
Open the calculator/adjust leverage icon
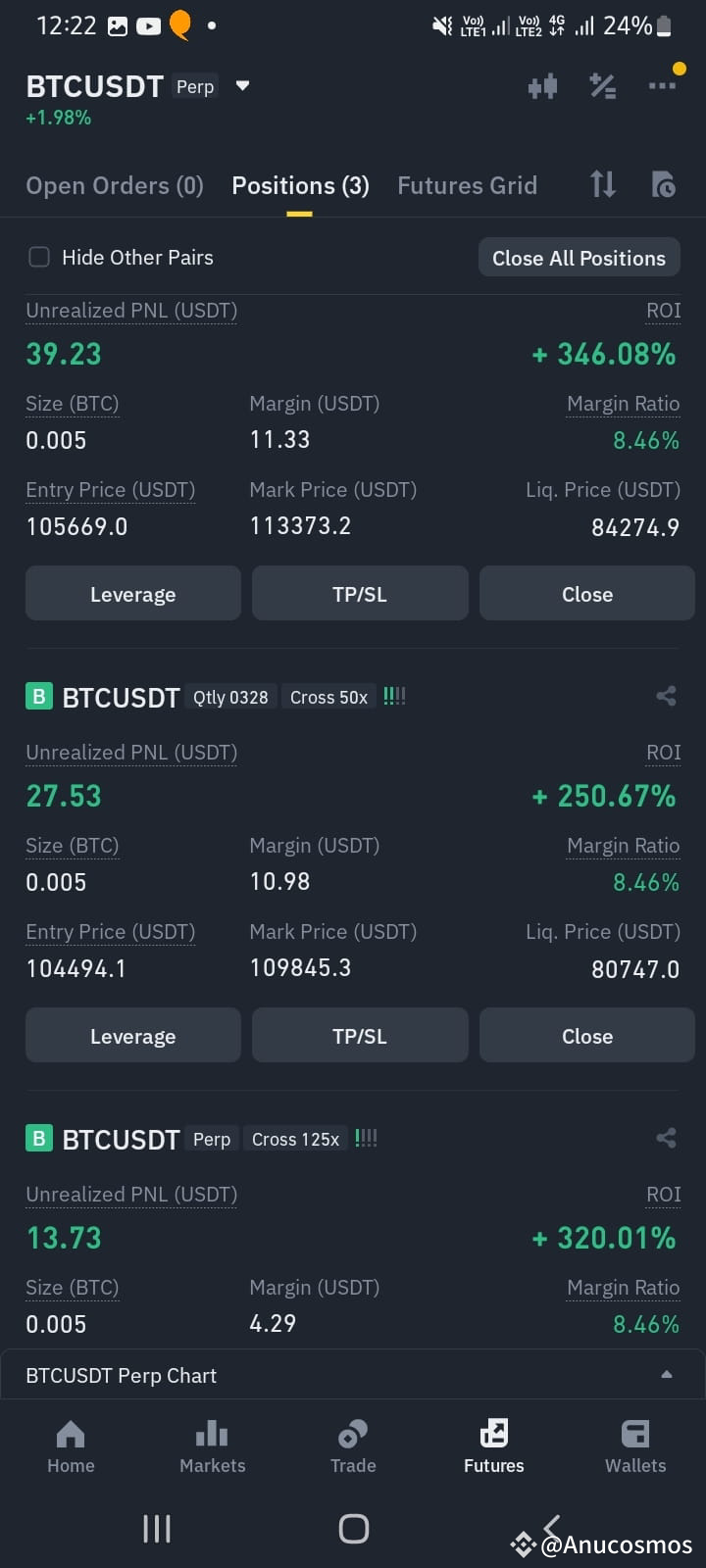[x=602, y=86]
